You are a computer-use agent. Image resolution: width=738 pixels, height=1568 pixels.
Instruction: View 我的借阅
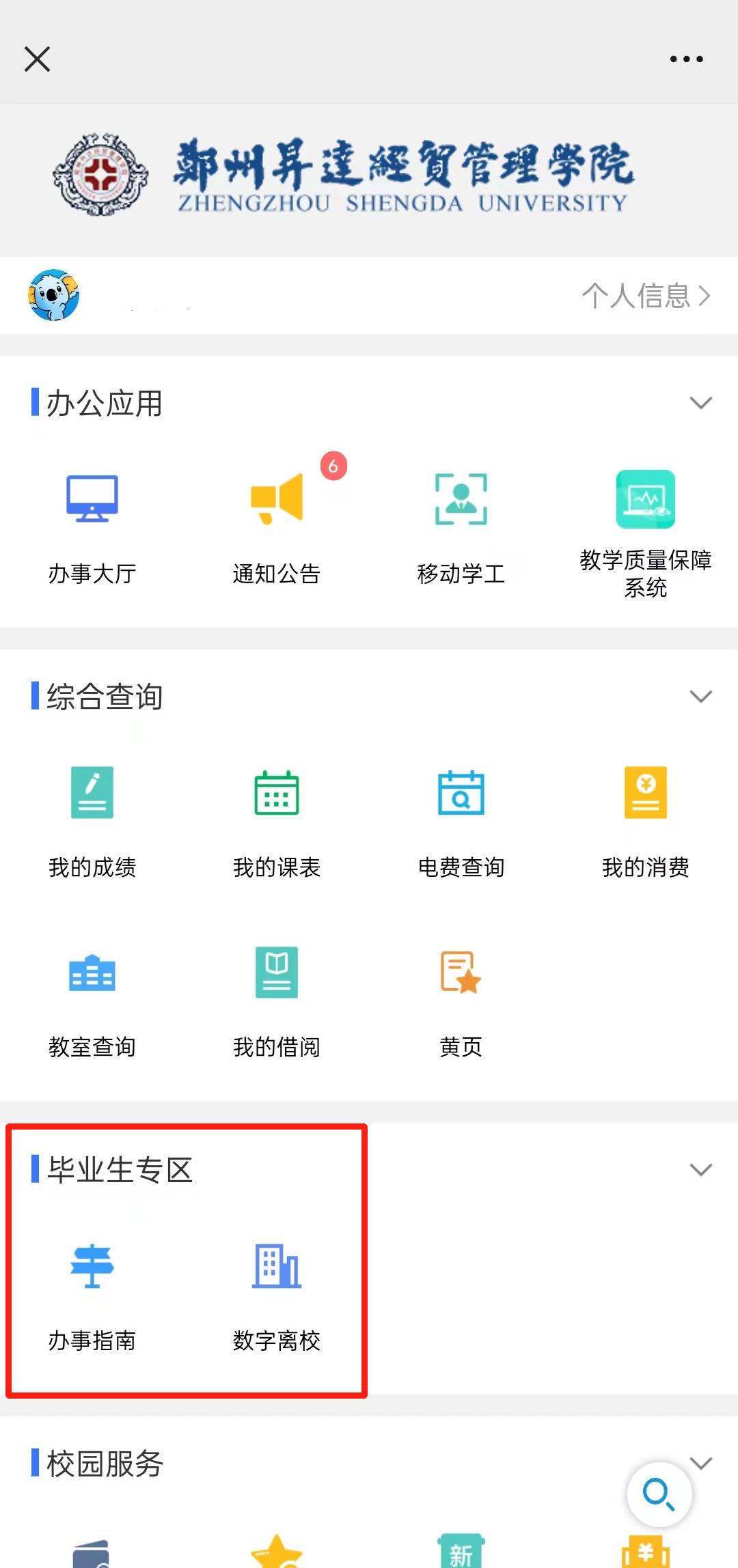click(277, 1000)
